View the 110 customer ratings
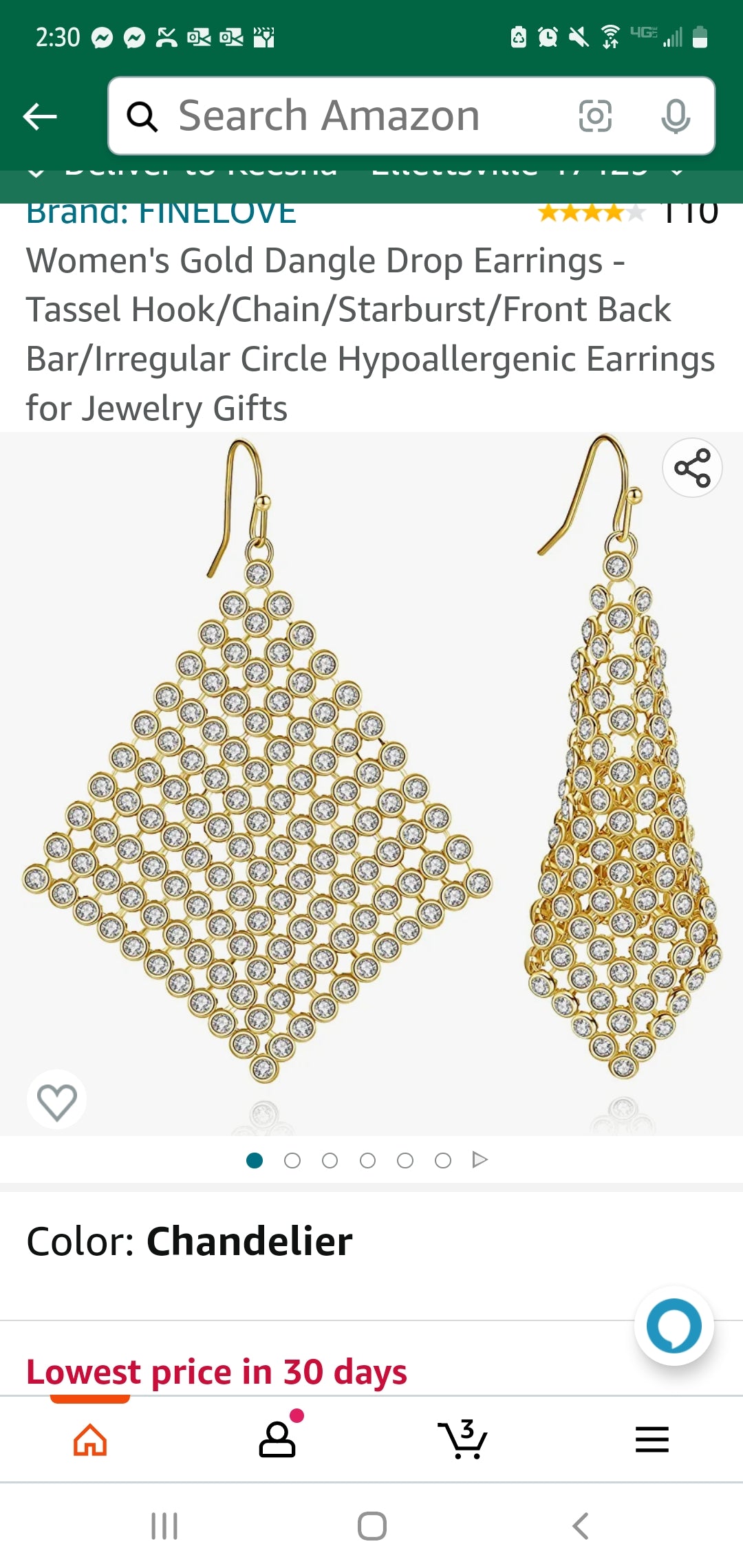 691,212
